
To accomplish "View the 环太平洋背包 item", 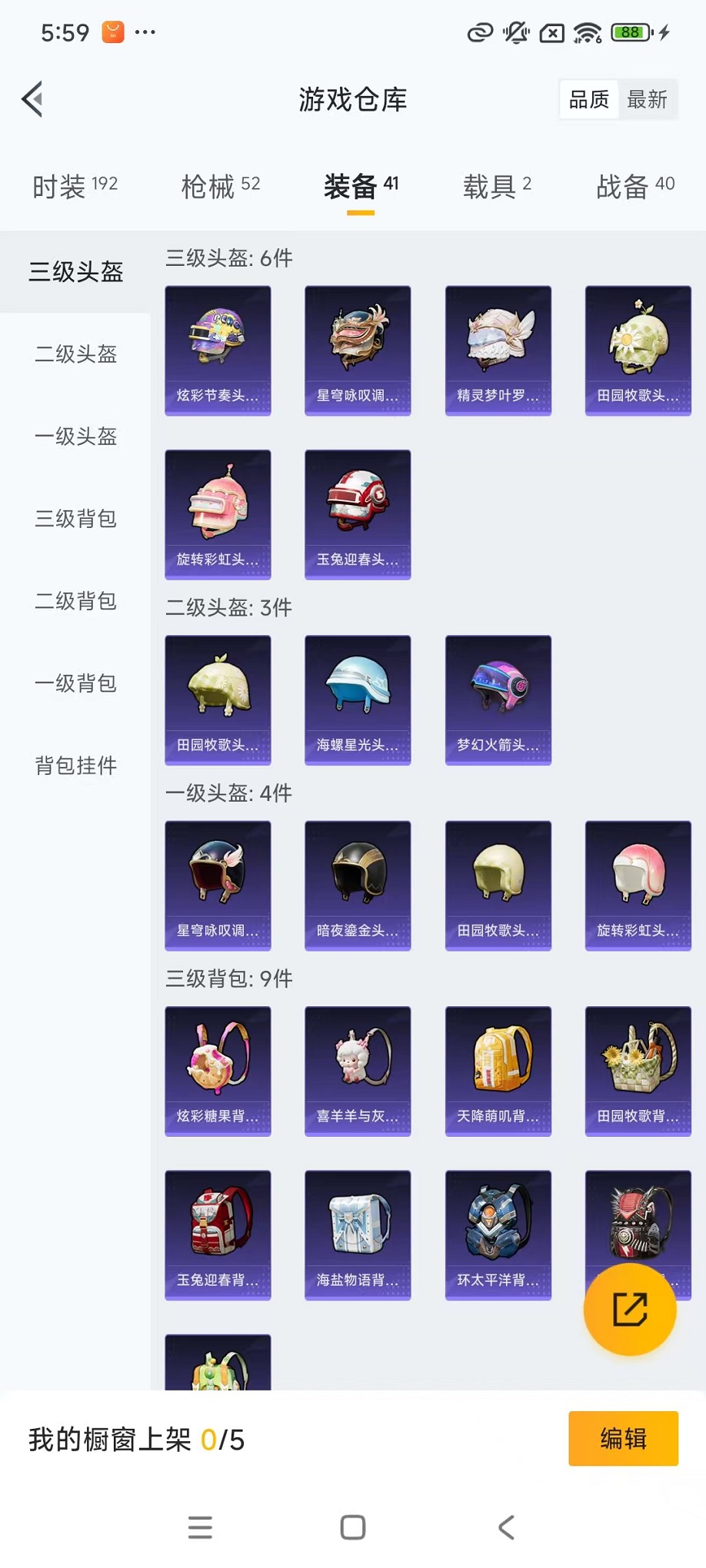I will tap(498, 1234).
